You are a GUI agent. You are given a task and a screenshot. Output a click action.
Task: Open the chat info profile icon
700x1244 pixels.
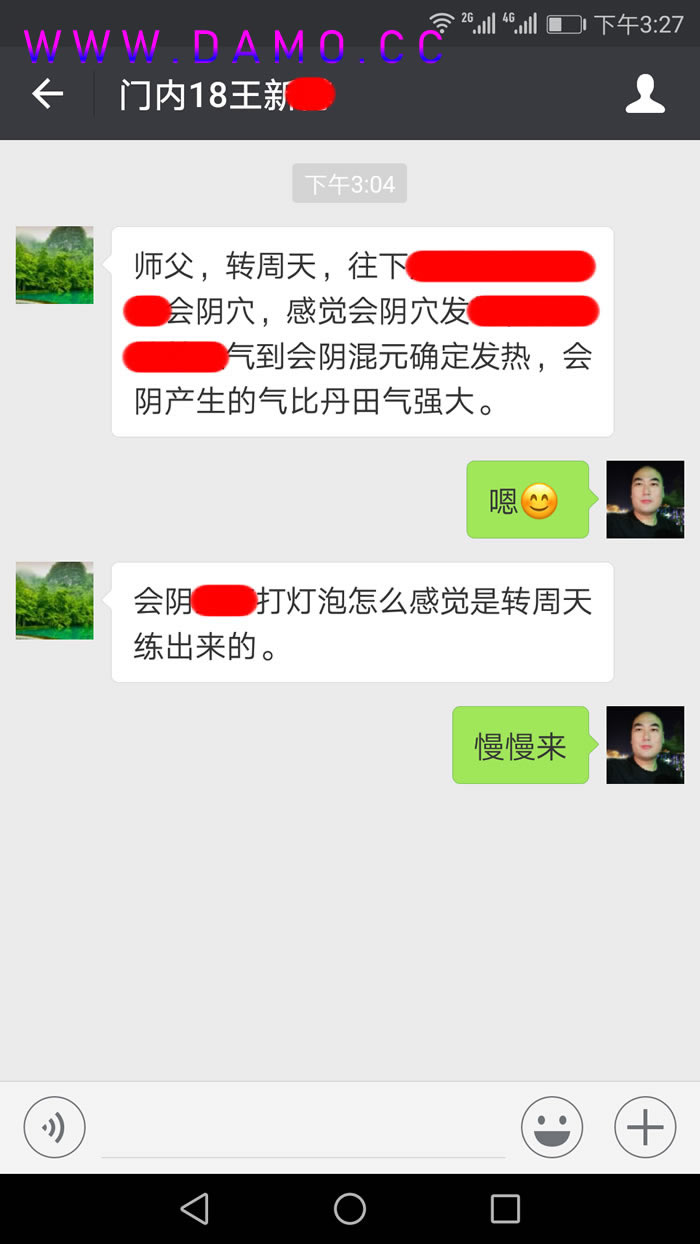point(645,94)
